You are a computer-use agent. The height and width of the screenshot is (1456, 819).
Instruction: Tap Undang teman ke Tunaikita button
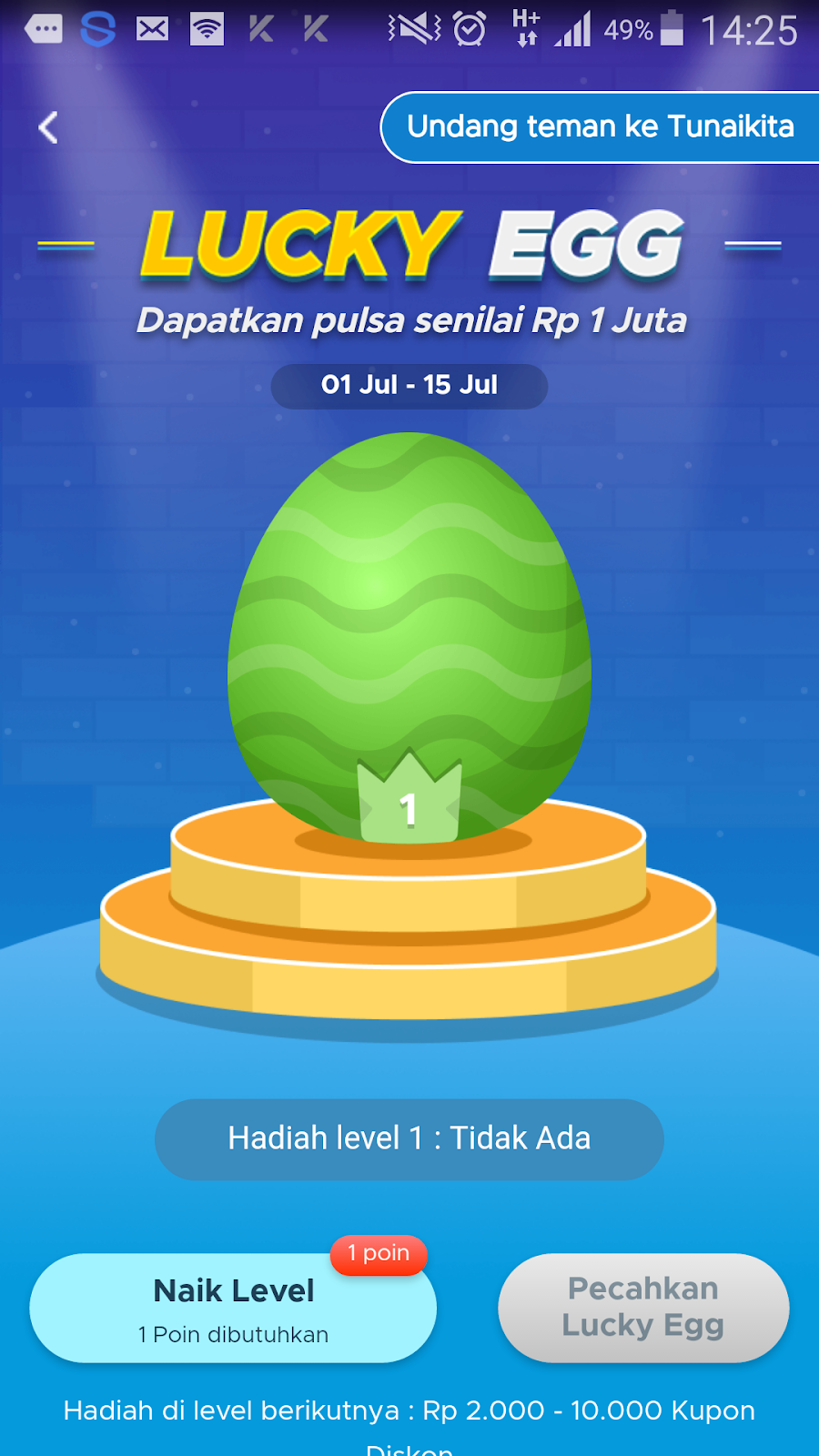(x=601, y=127)
